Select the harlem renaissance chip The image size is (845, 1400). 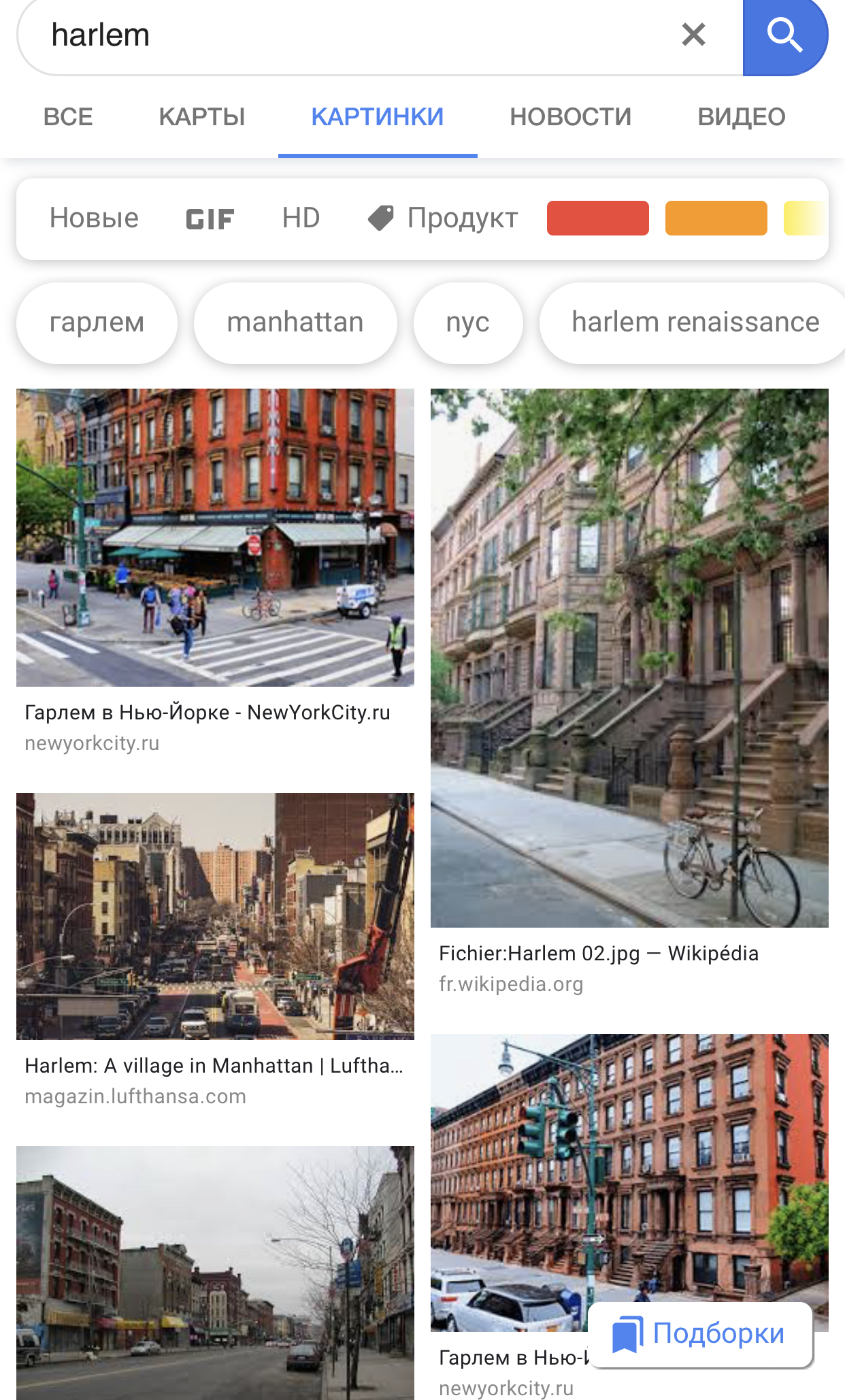[x=695, y=323]
